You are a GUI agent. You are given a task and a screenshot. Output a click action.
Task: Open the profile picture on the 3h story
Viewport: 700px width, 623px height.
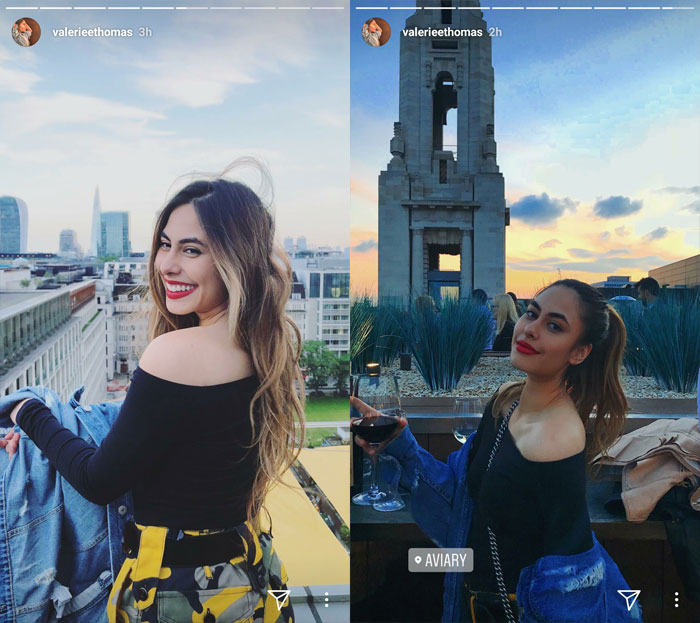tap(26, 32)
